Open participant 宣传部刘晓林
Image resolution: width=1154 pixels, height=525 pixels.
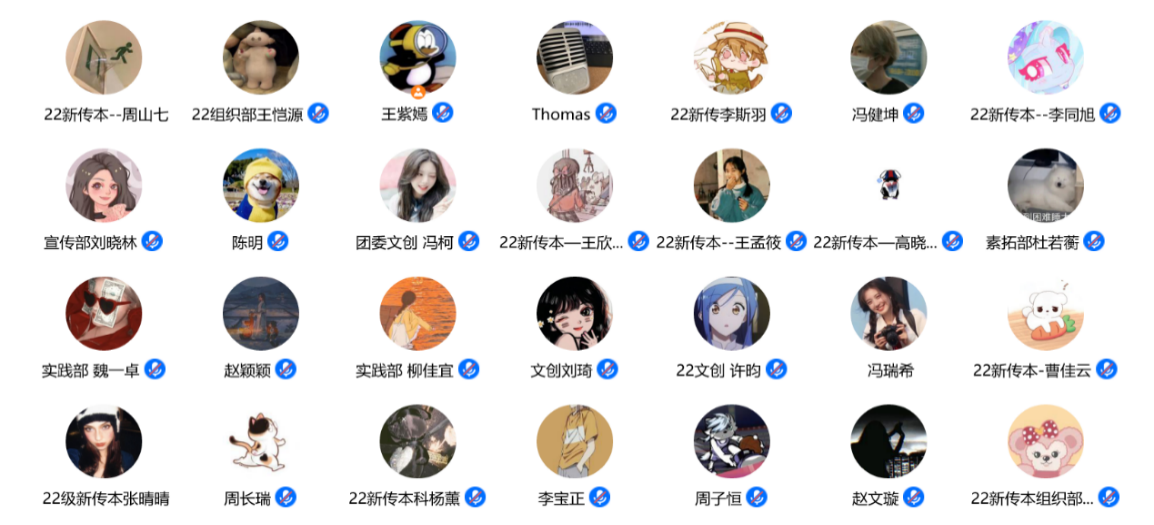[x=104, y=187]
